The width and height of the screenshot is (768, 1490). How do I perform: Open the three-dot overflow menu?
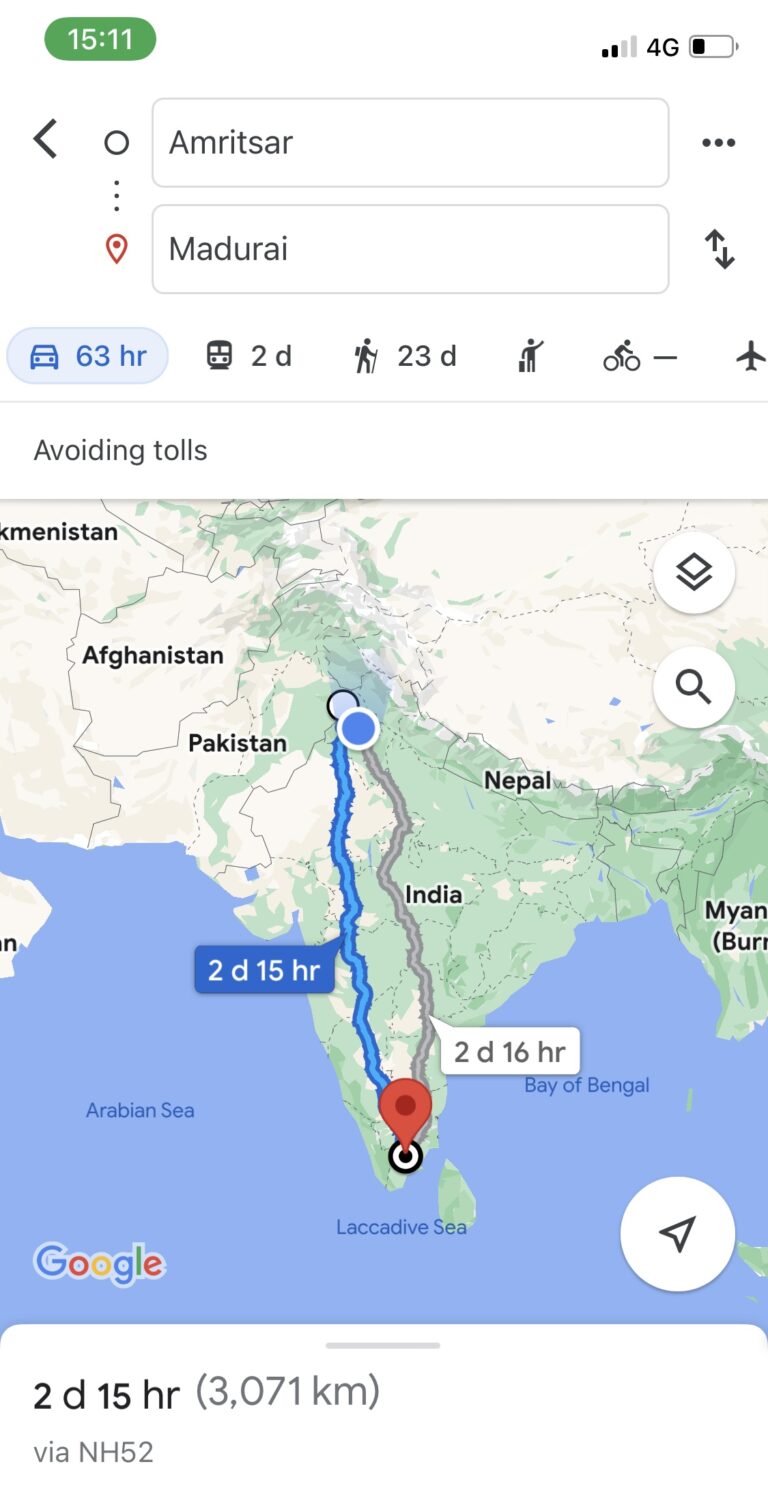click(718, 143)
